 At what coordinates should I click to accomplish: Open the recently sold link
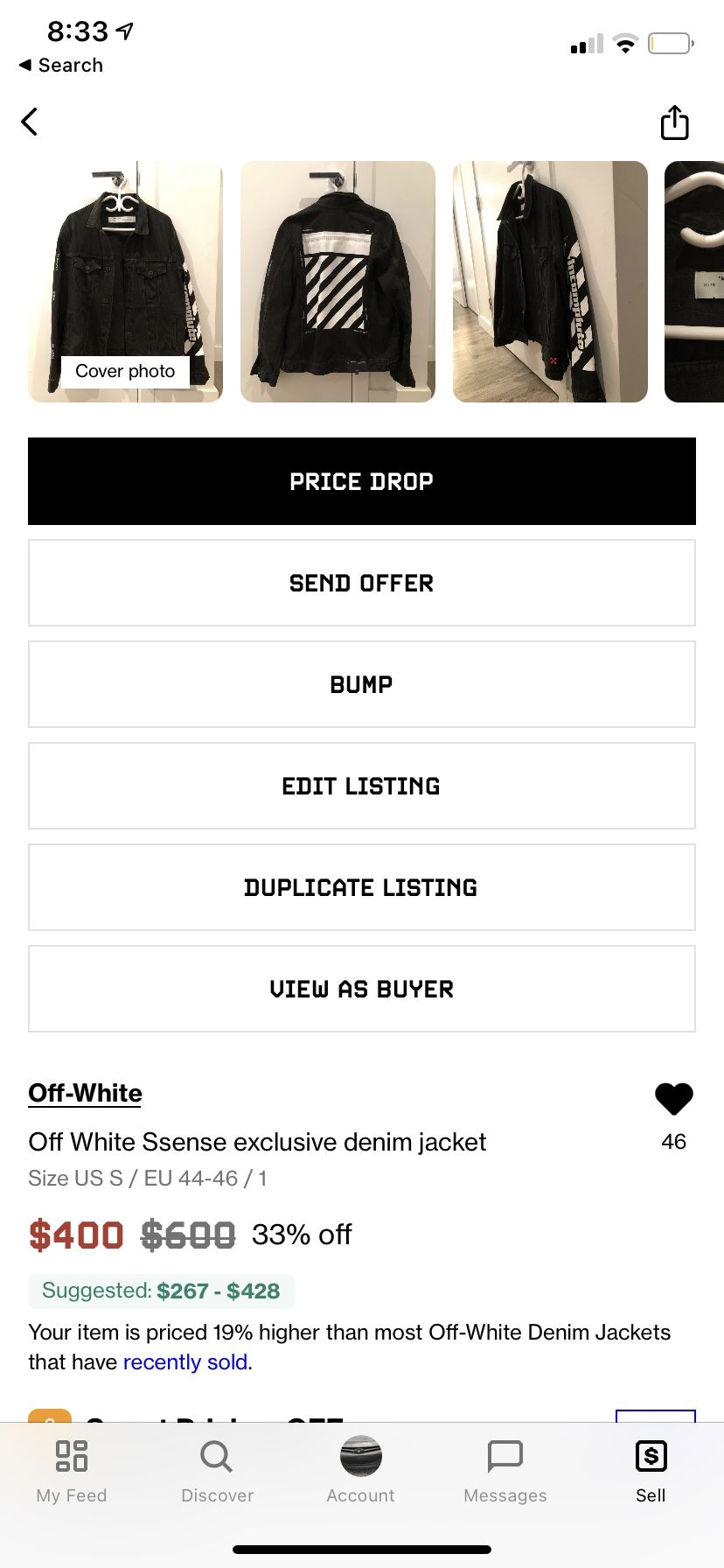click(x=185, y=1362)
